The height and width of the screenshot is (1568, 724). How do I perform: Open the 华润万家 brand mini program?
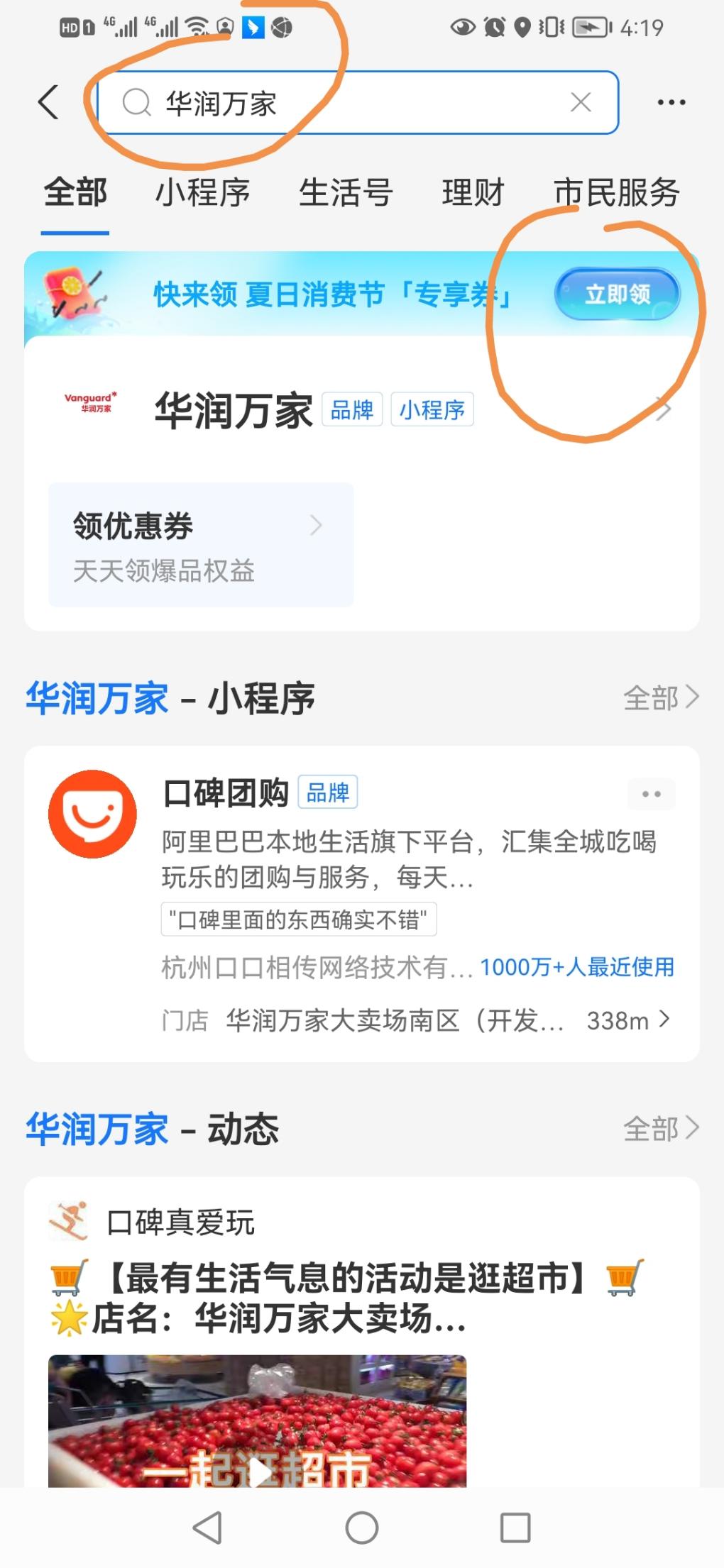click(234, 410)
